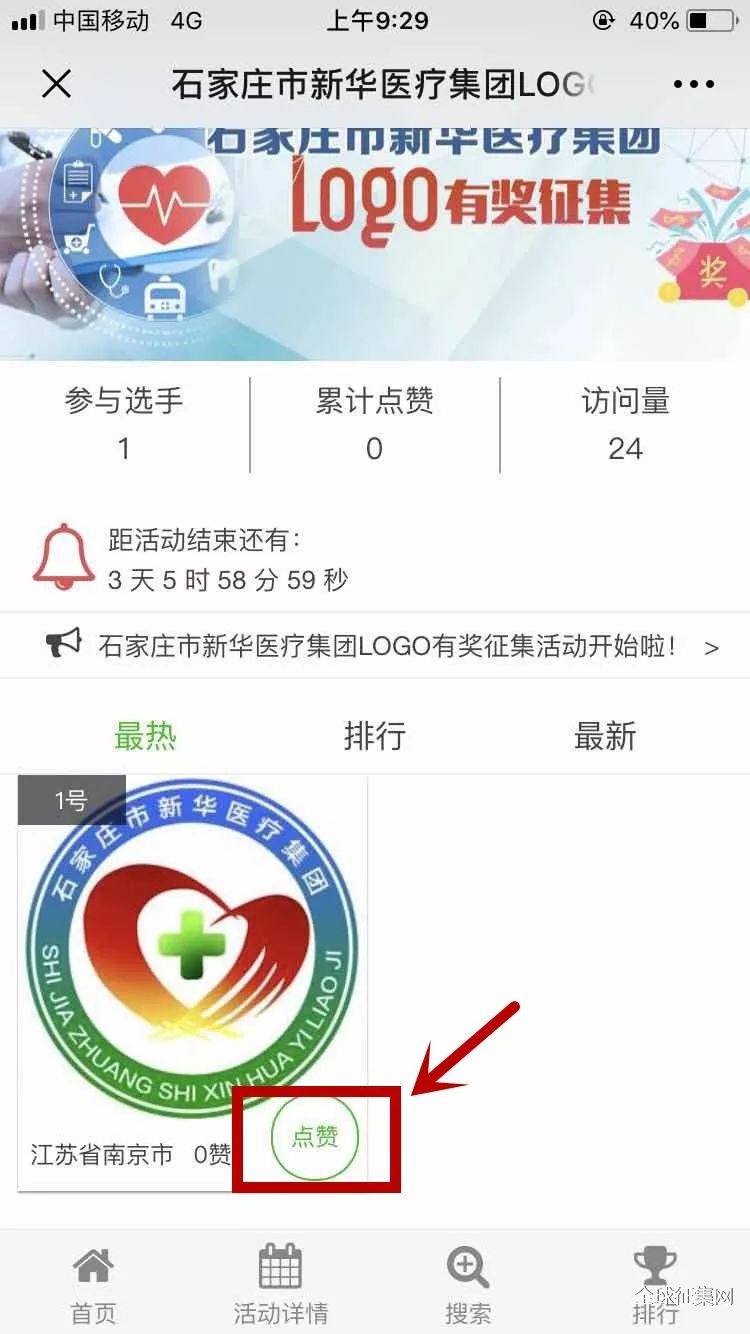Screen dimensions: 750x1334
Task: Open 活动详情 in bottom navigation
Action: (x=280, y=1285)
